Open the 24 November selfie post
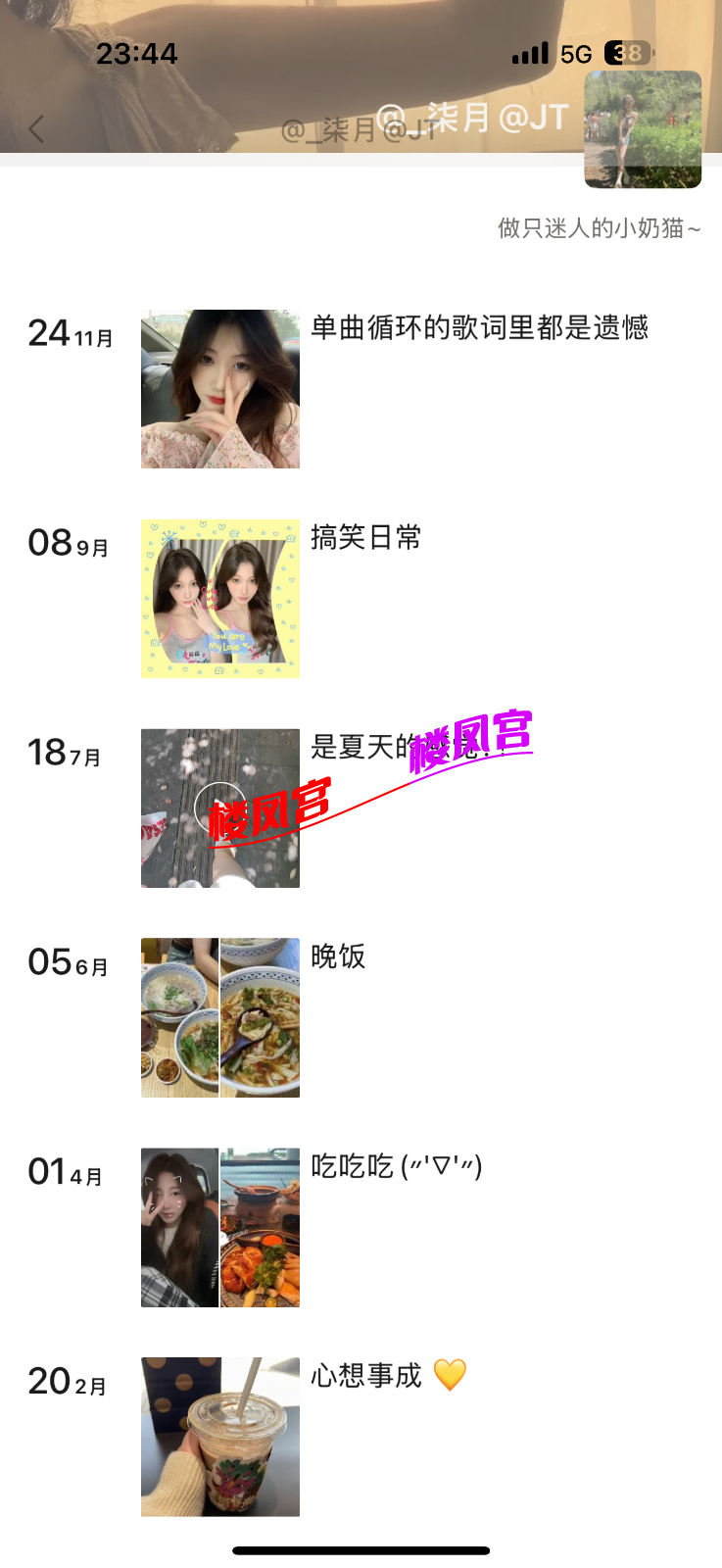 (220, 389)
